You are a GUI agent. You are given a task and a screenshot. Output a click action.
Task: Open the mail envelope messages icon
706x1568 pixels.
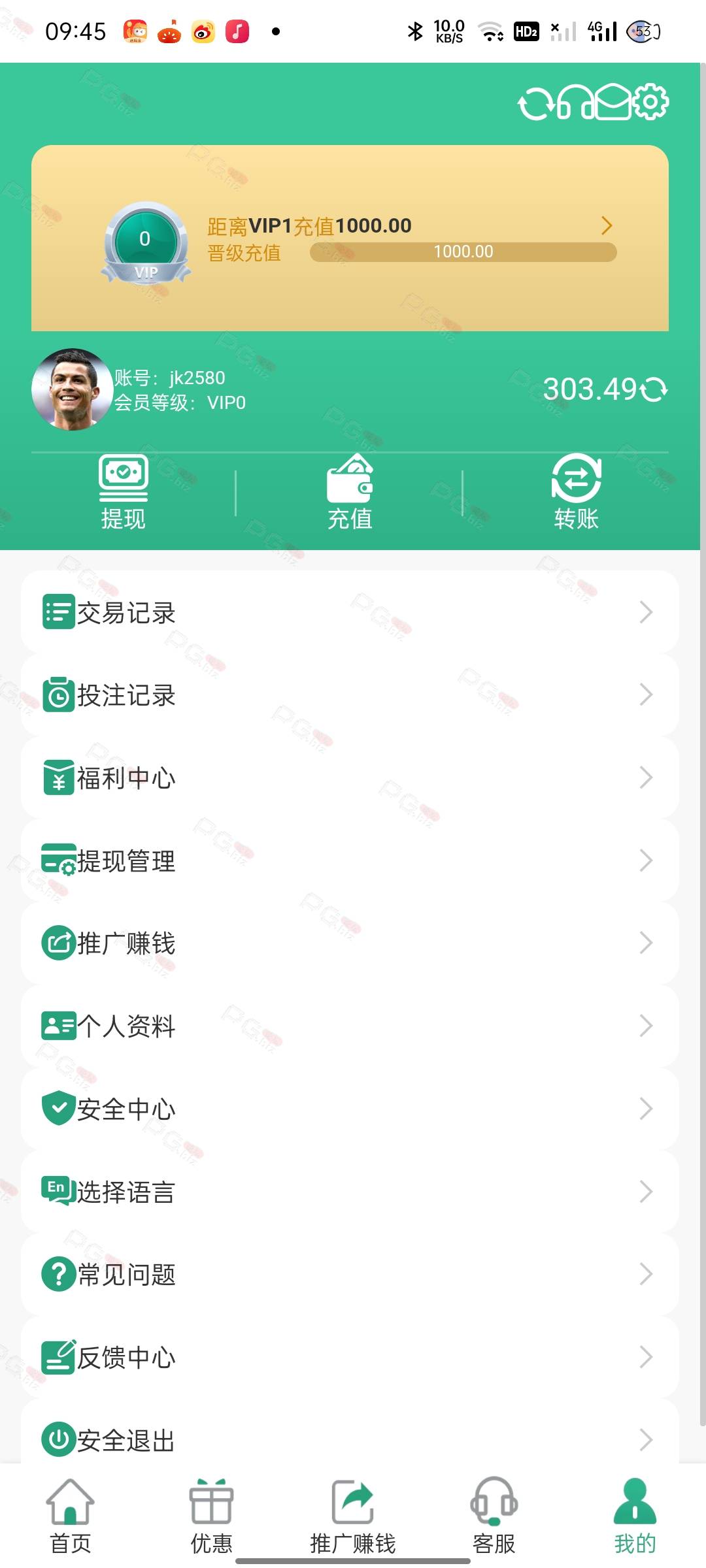coord(613,102)
